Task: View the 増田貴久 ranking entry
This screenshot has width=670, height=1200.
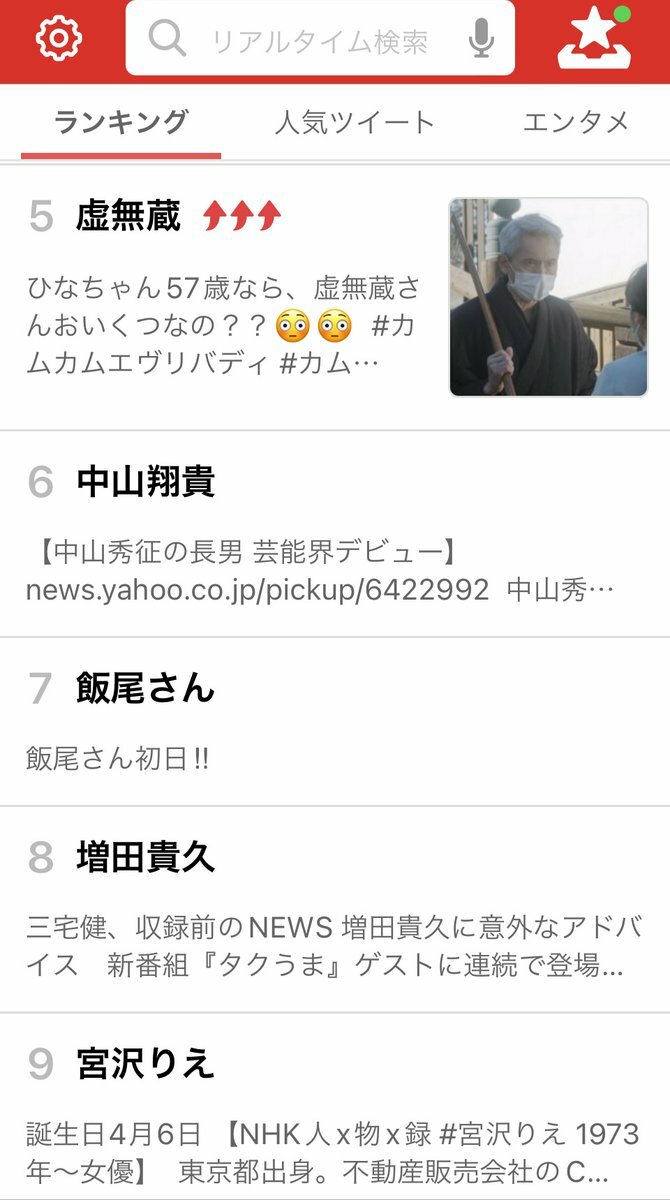Action: click(x=335, y=910)
